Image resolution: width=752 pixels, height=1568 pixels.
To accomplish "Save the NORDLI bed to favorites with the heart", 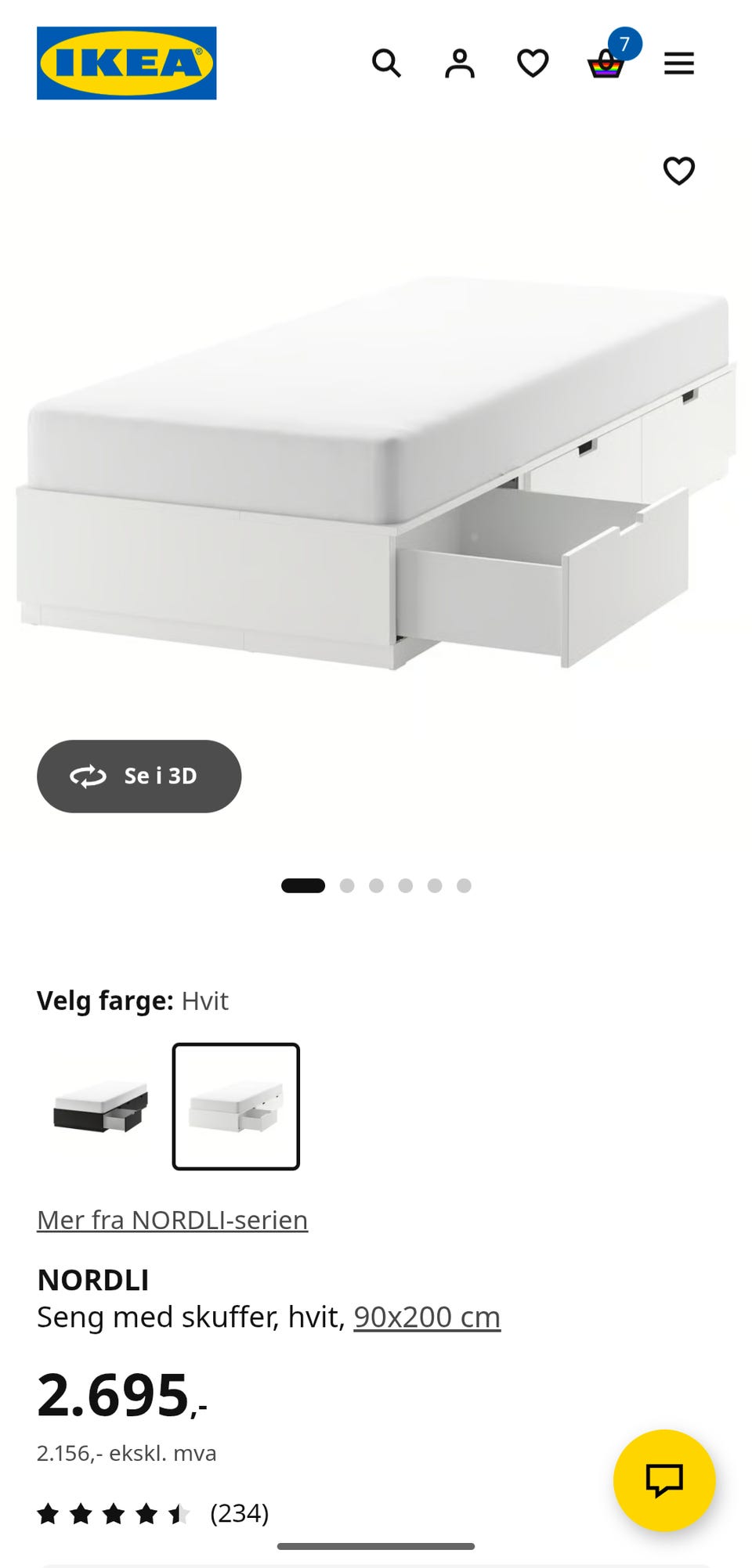I will tap(678, 170).
